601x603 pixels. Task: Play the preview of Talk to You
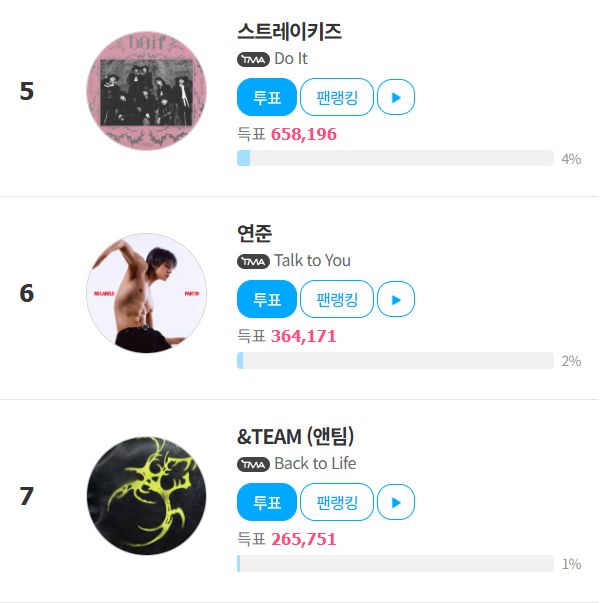coord(396,299)
